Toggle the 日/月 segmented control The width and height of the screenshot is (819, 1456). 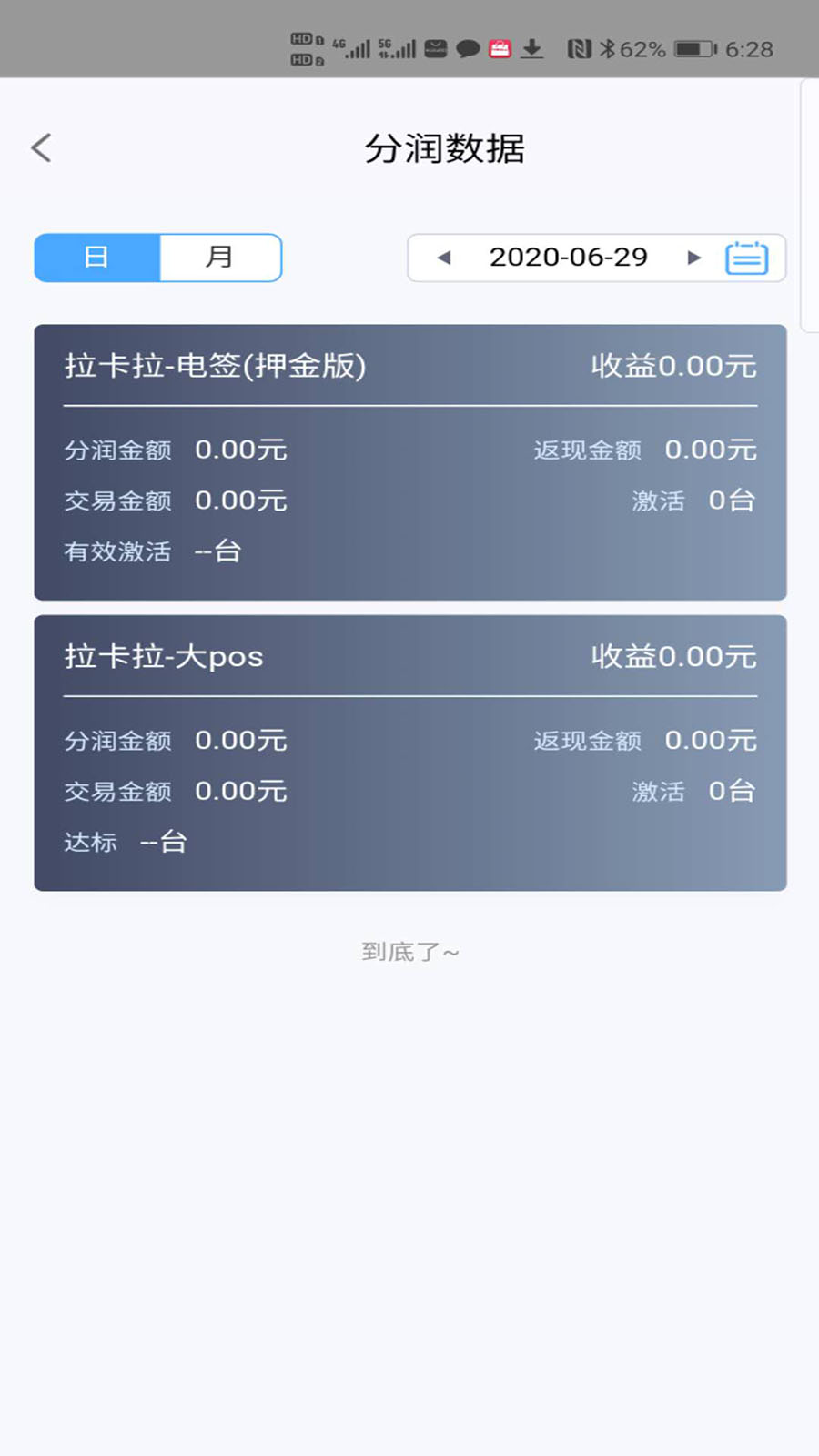157,258
